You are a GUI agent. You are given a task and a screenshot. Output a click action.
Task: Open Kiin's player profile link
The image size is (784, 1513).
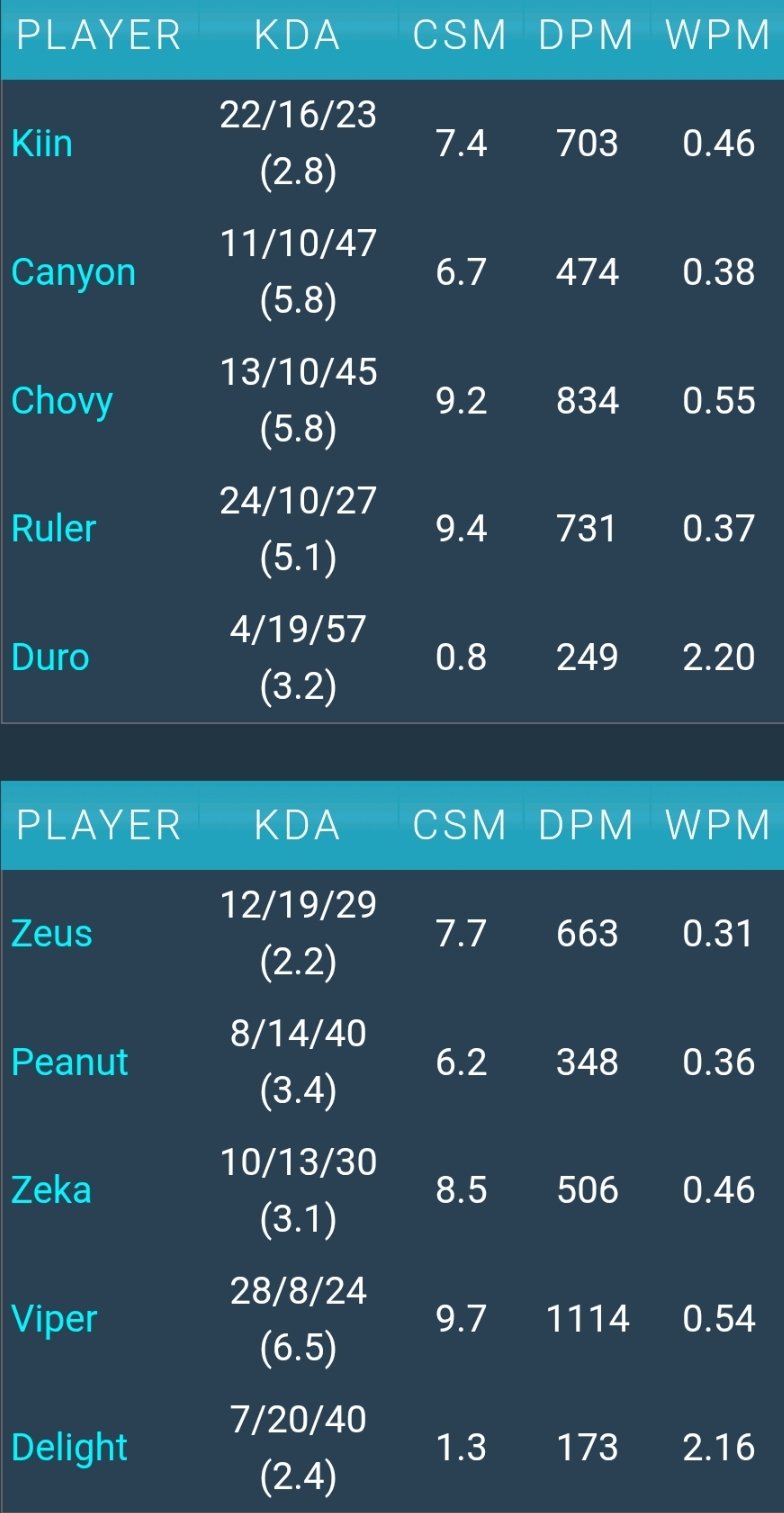coord(42,144)
